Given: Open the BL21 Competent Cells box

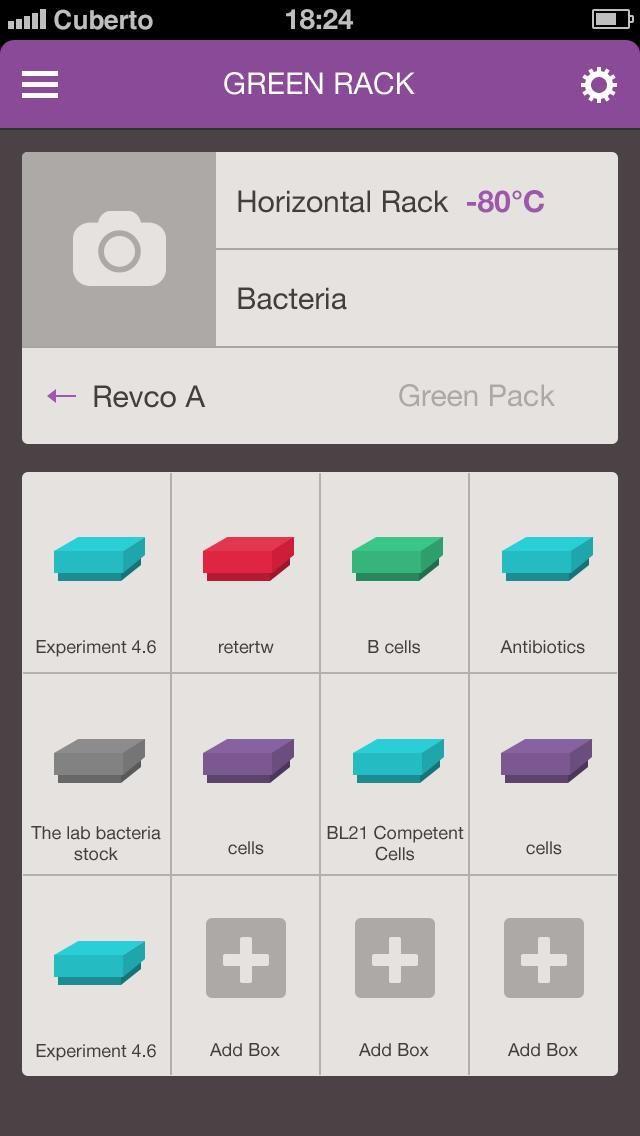Looking at the screenshot, I should (x=395, y=774).
